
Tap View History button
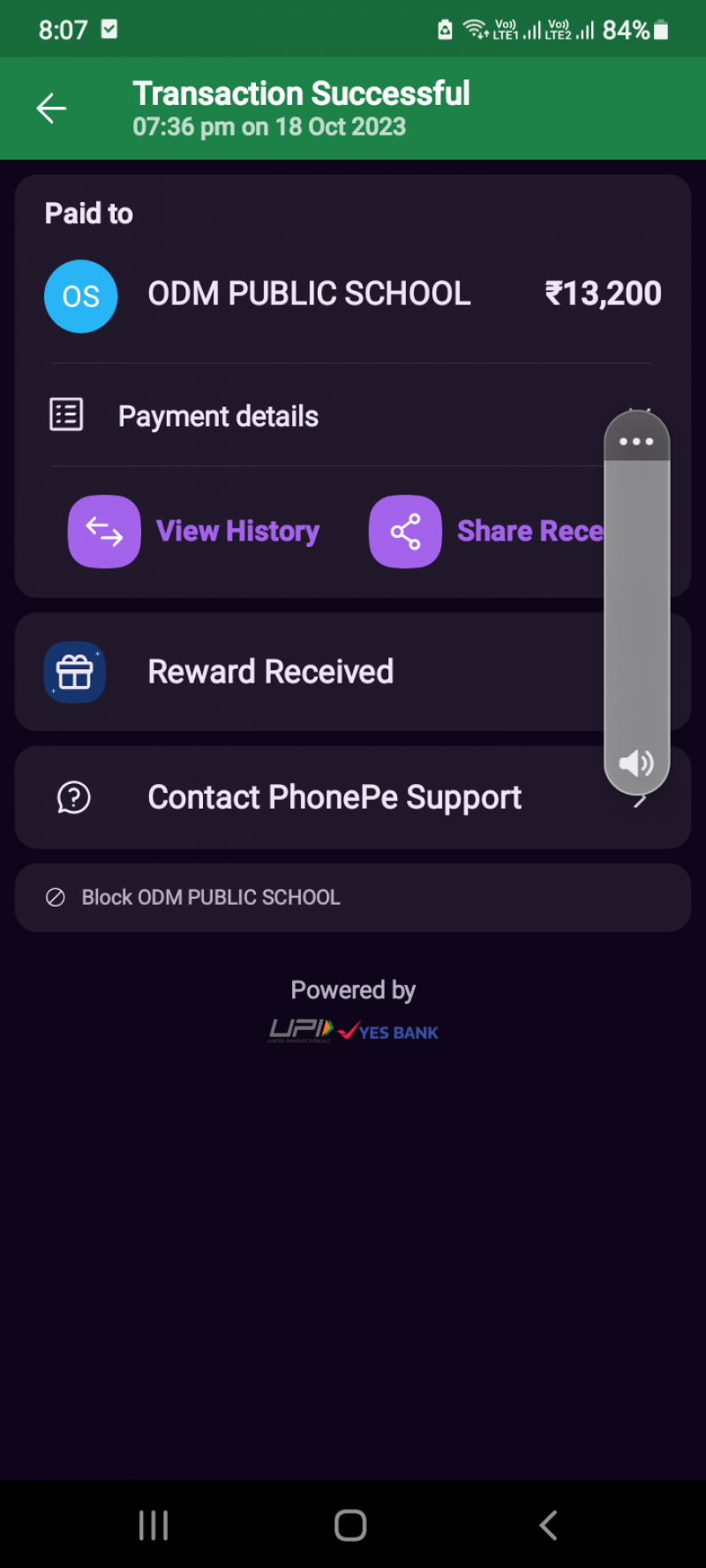click(194, 532)
